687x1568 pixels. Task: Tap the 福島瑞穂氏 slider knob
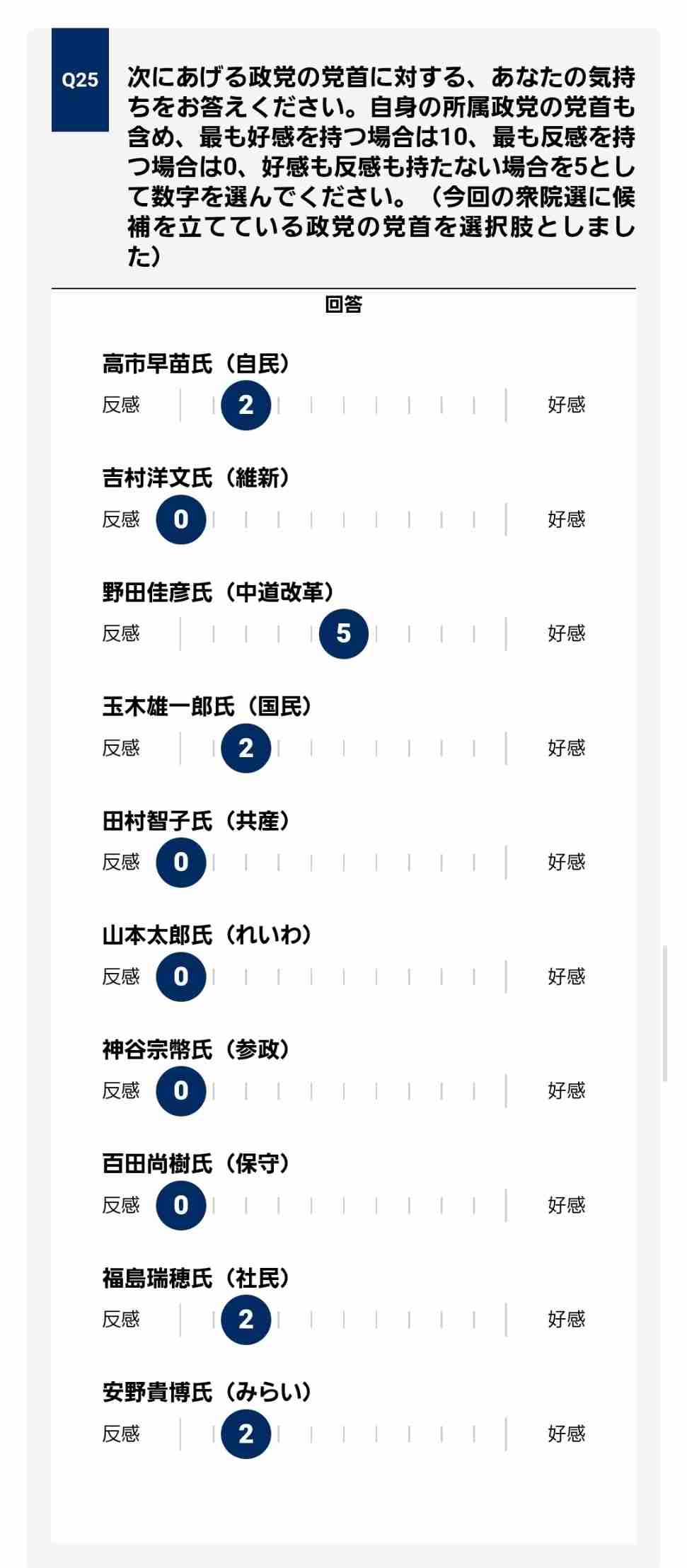(x=246, y=1320)
